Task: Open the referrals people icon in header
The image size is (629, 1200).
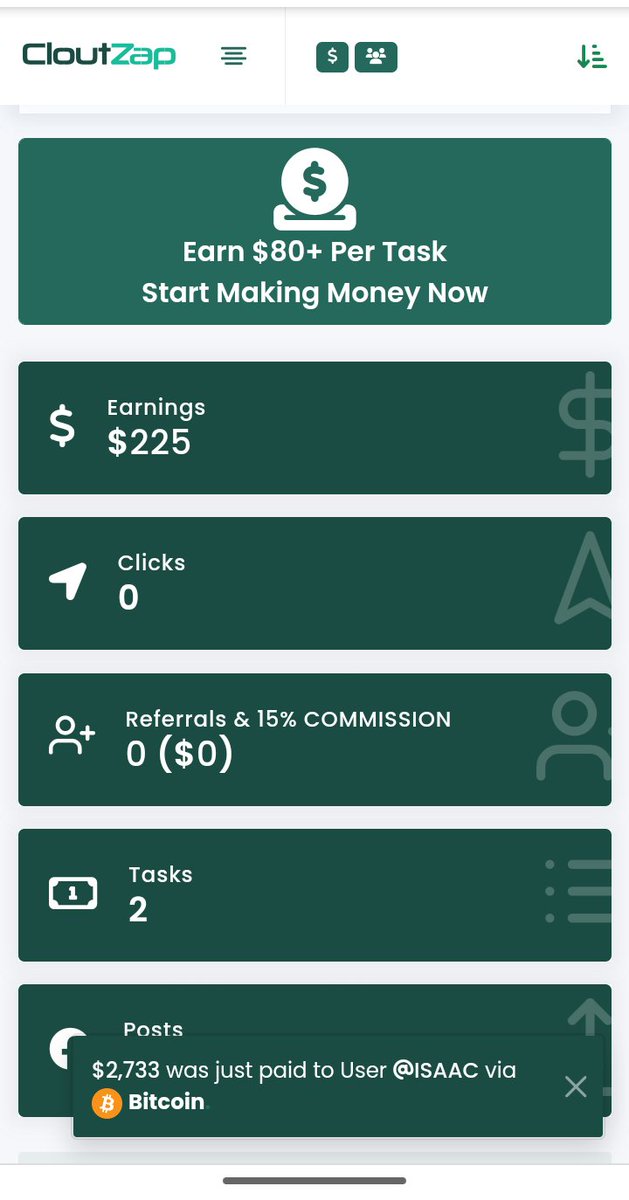Action: [x=376, y=57]
